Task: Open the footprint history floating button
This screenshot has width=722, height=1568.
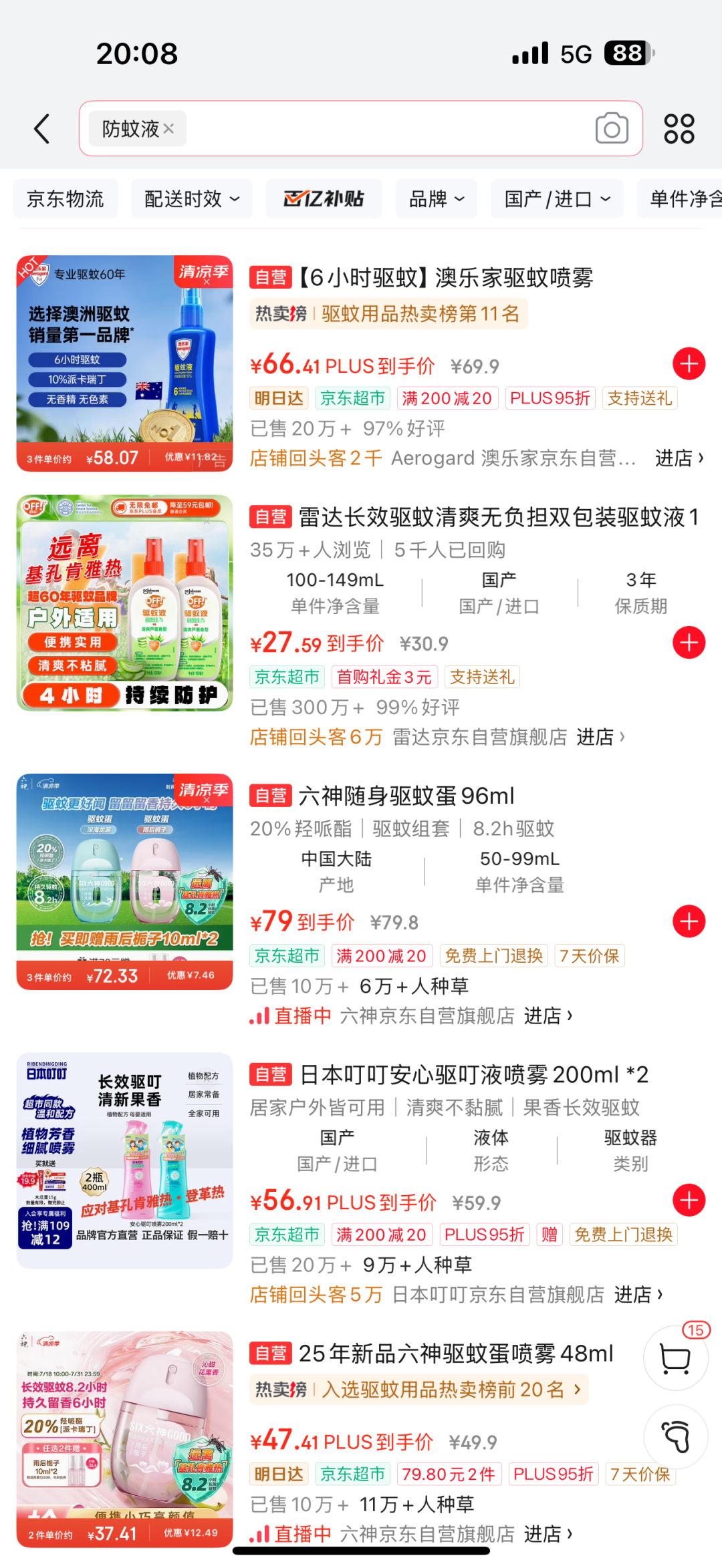Action: pos(675,1436)
